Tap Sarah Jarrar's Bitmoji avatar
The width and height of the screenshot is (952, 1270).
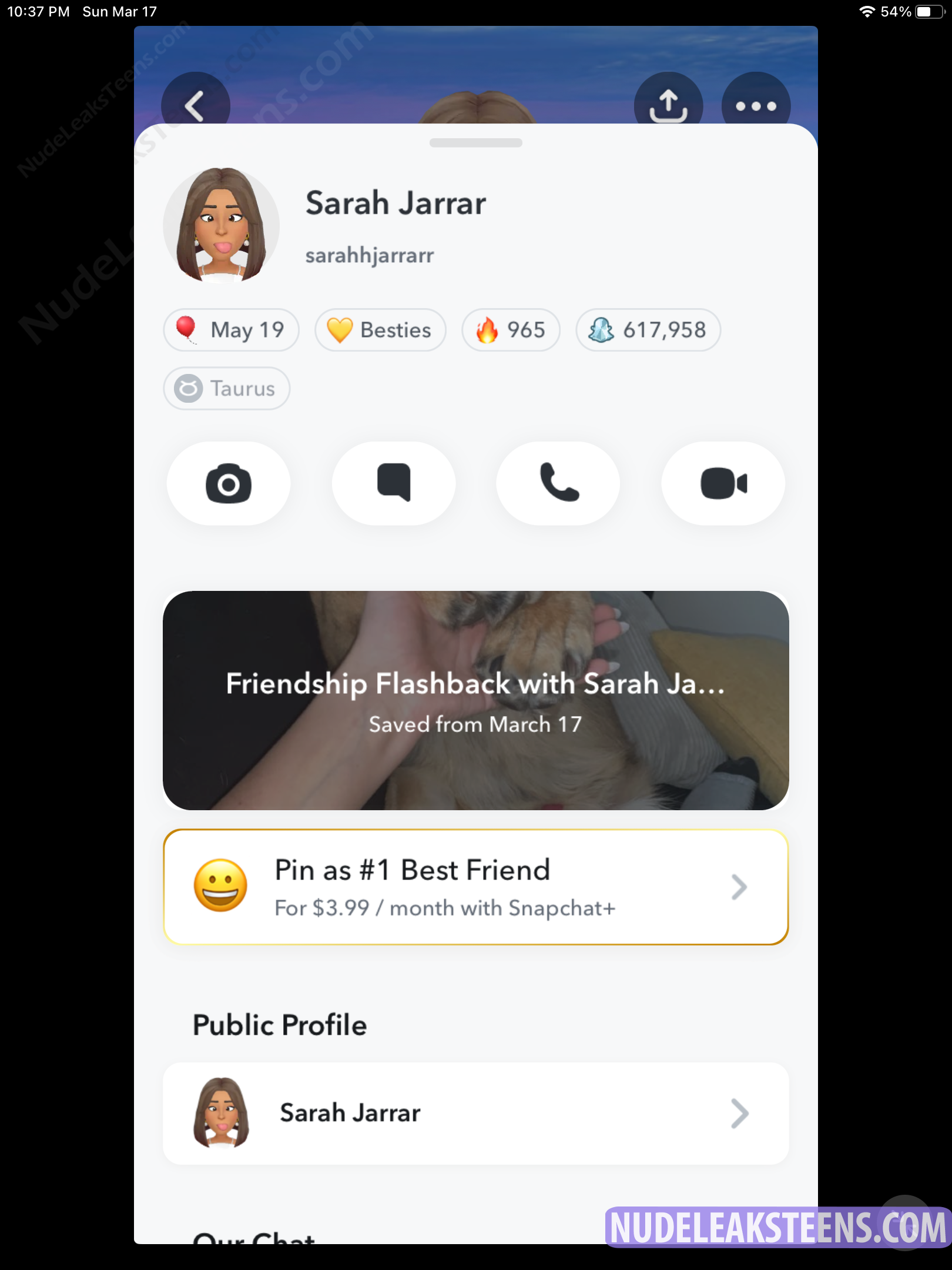point(221,225)
